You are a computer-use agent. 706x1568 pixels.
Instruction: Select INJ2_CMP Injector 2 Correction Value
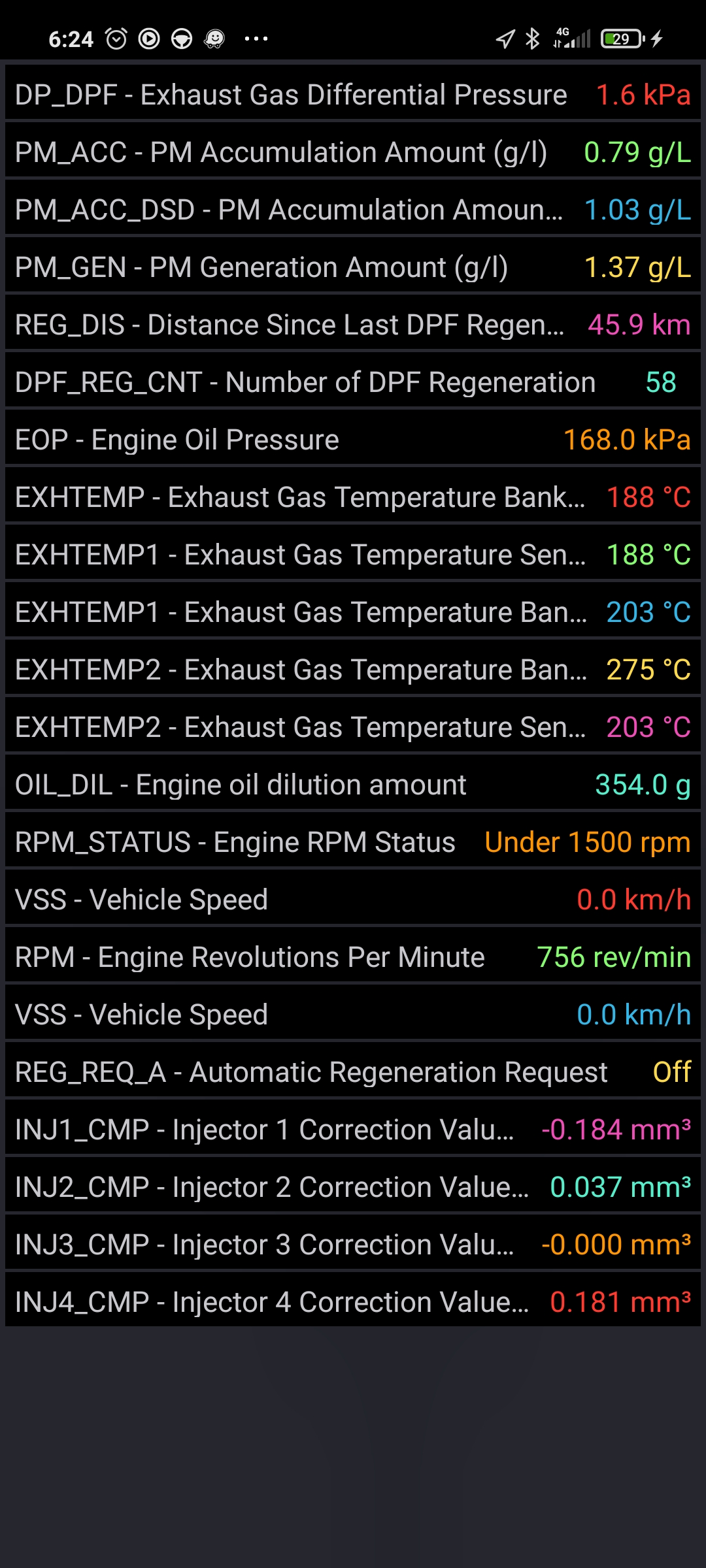tap(353, 1187)
